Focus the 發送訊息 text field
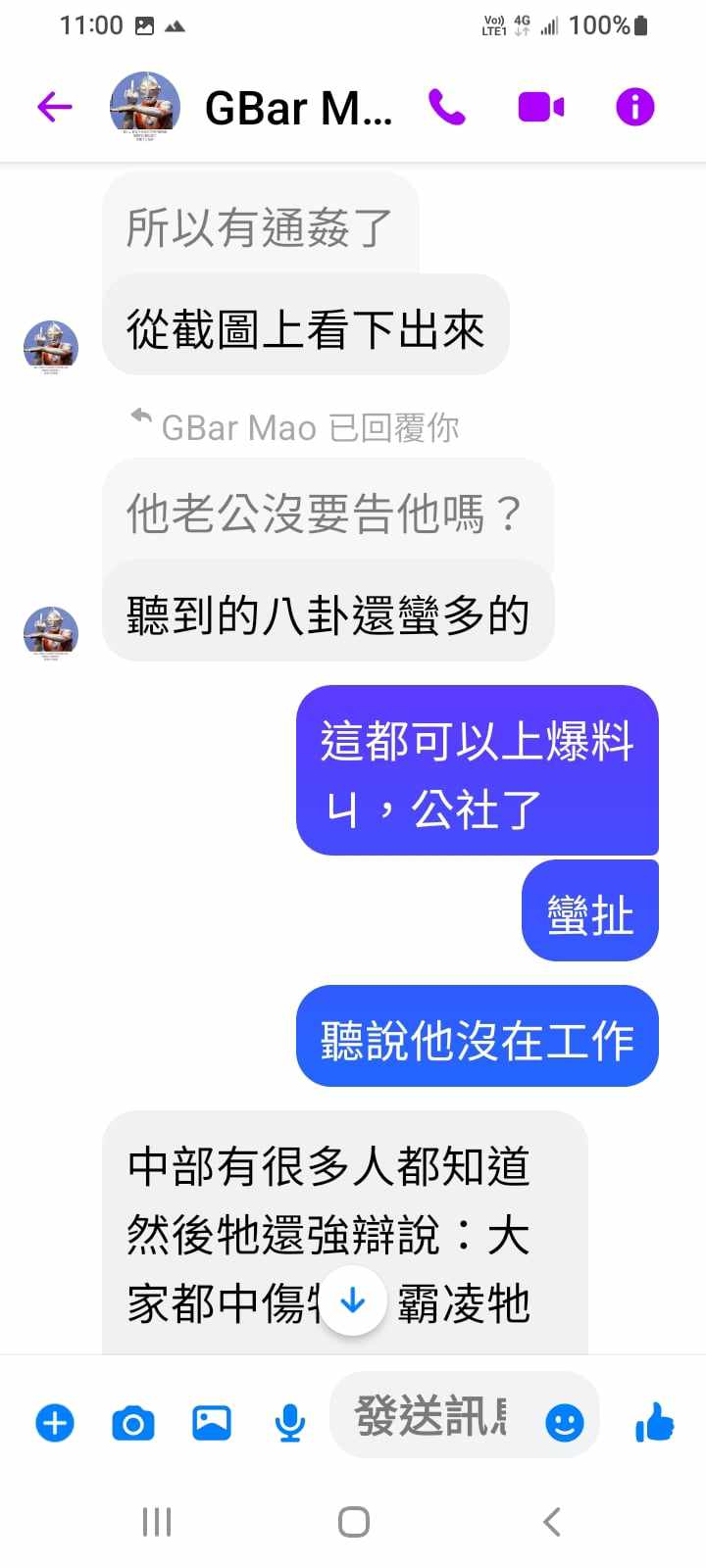The image size is (706, 1568). (x=431, y=1416)
